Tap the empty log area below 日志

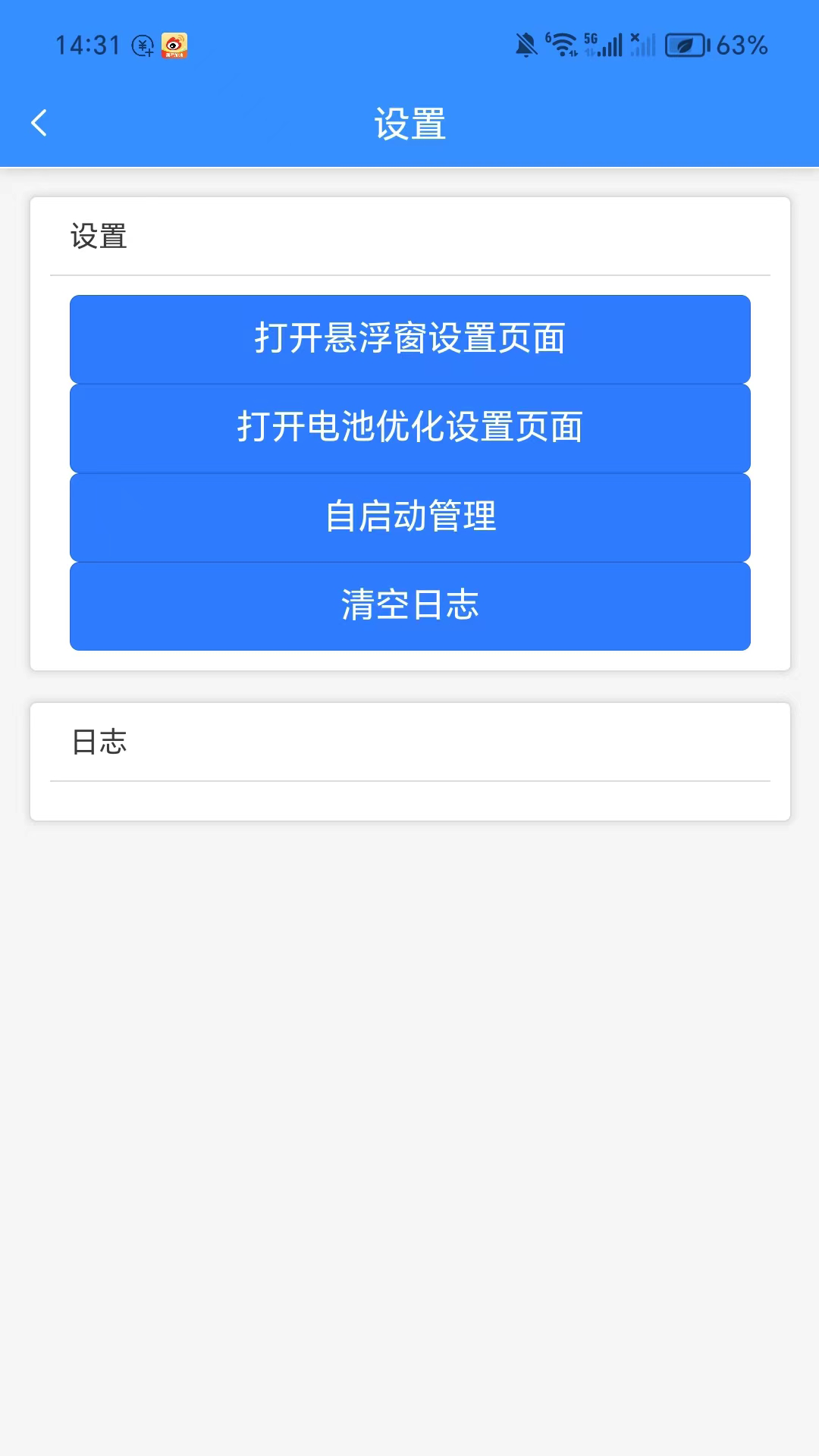click(409, 800)
